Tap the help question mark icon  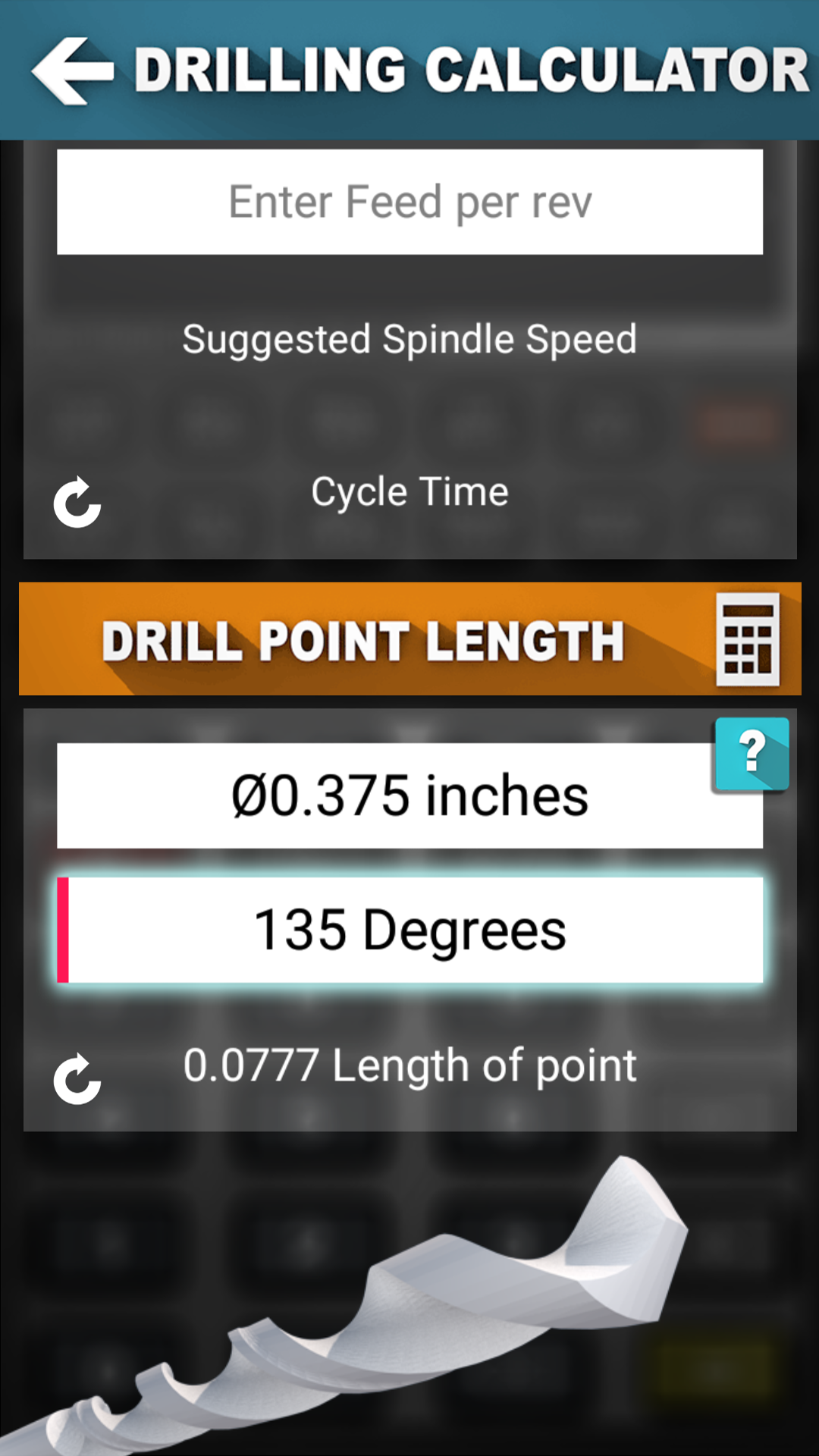click(x=752, y=755)
